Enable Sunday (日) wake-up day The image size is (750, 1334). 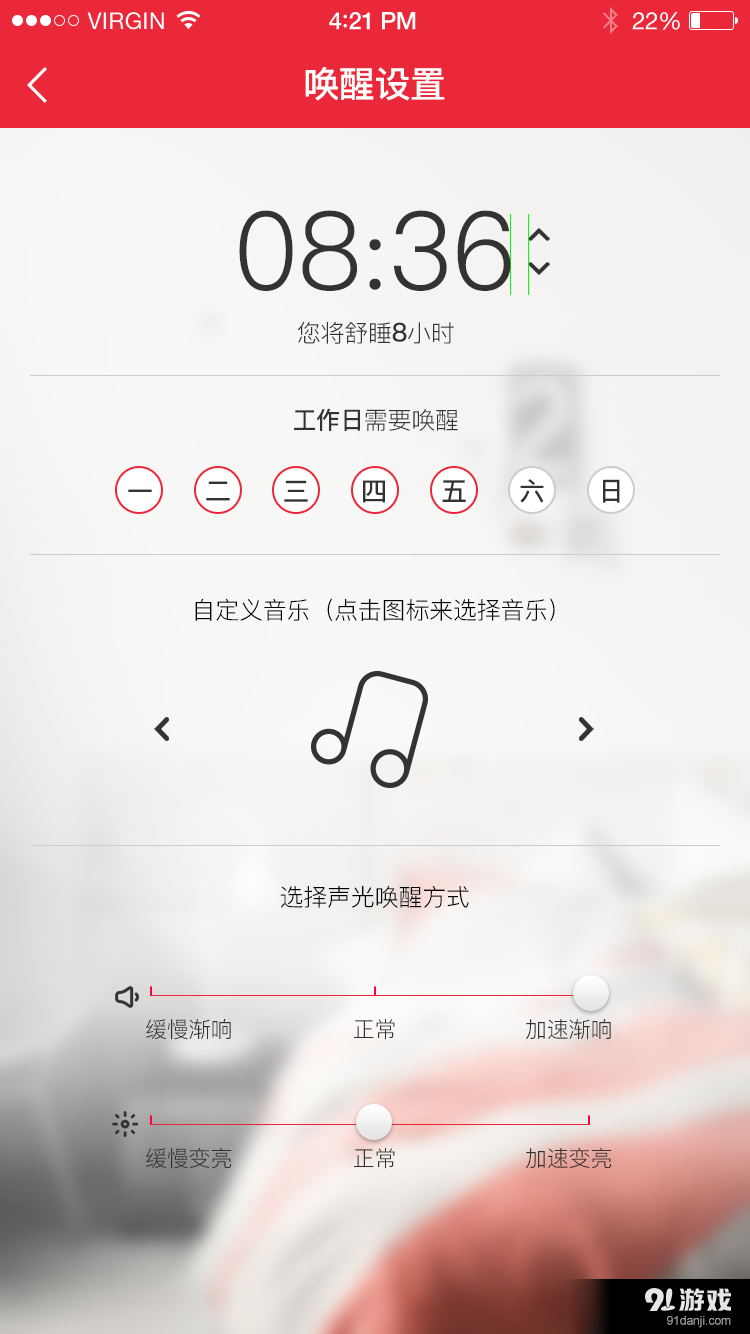pos(610,491)
